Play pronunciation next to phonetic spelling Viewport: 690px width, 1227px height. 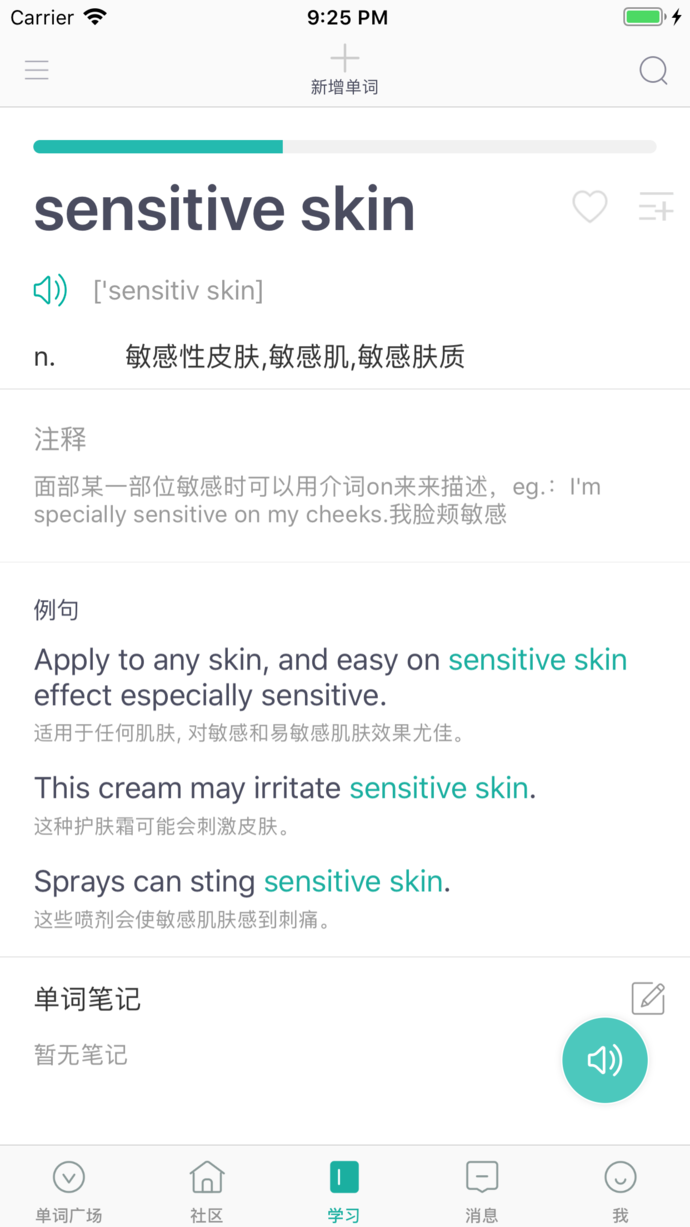click(x=50, y=291)
